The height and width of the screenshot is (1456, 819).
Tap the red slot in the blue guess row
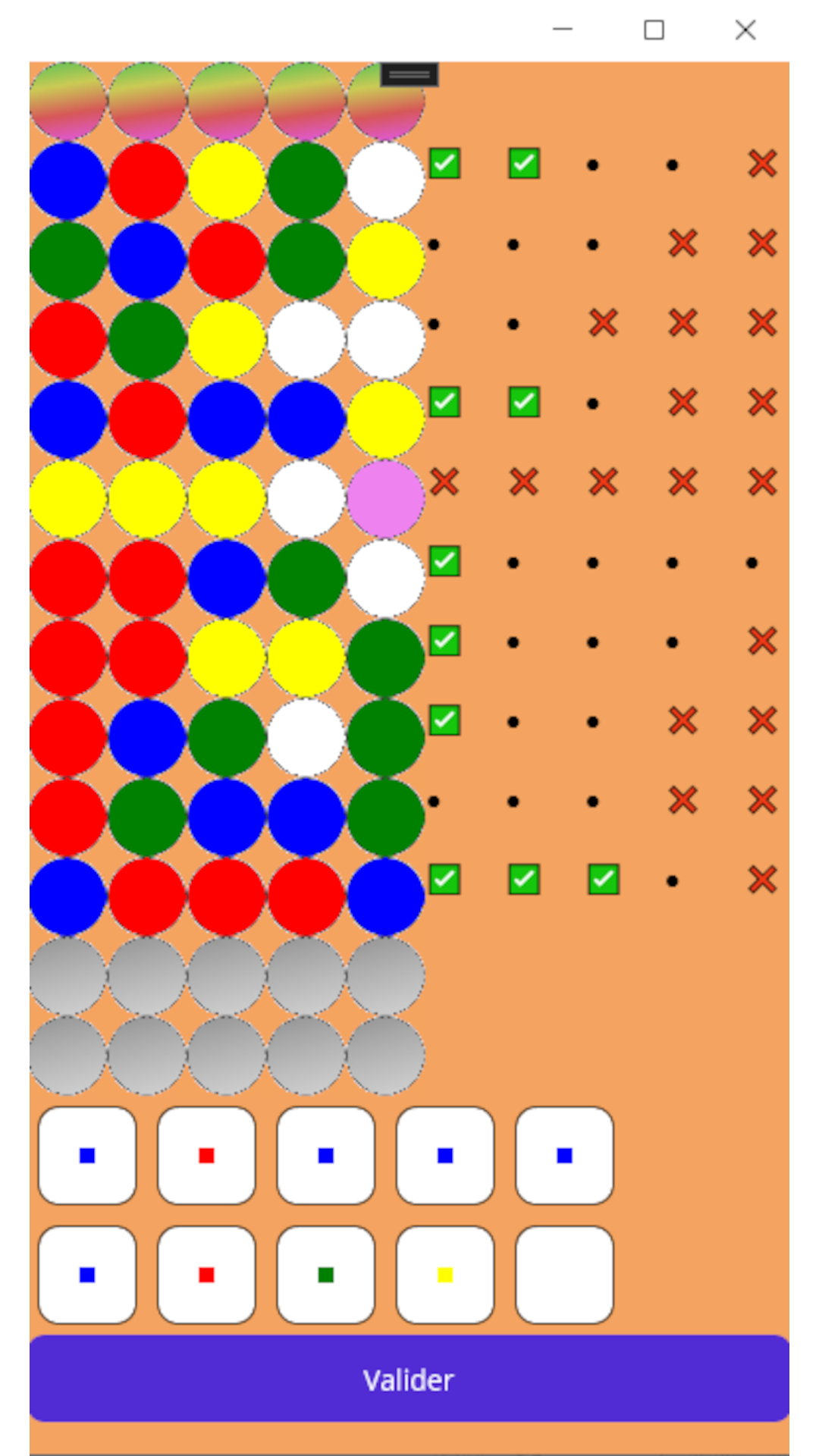pos(206,1156)
